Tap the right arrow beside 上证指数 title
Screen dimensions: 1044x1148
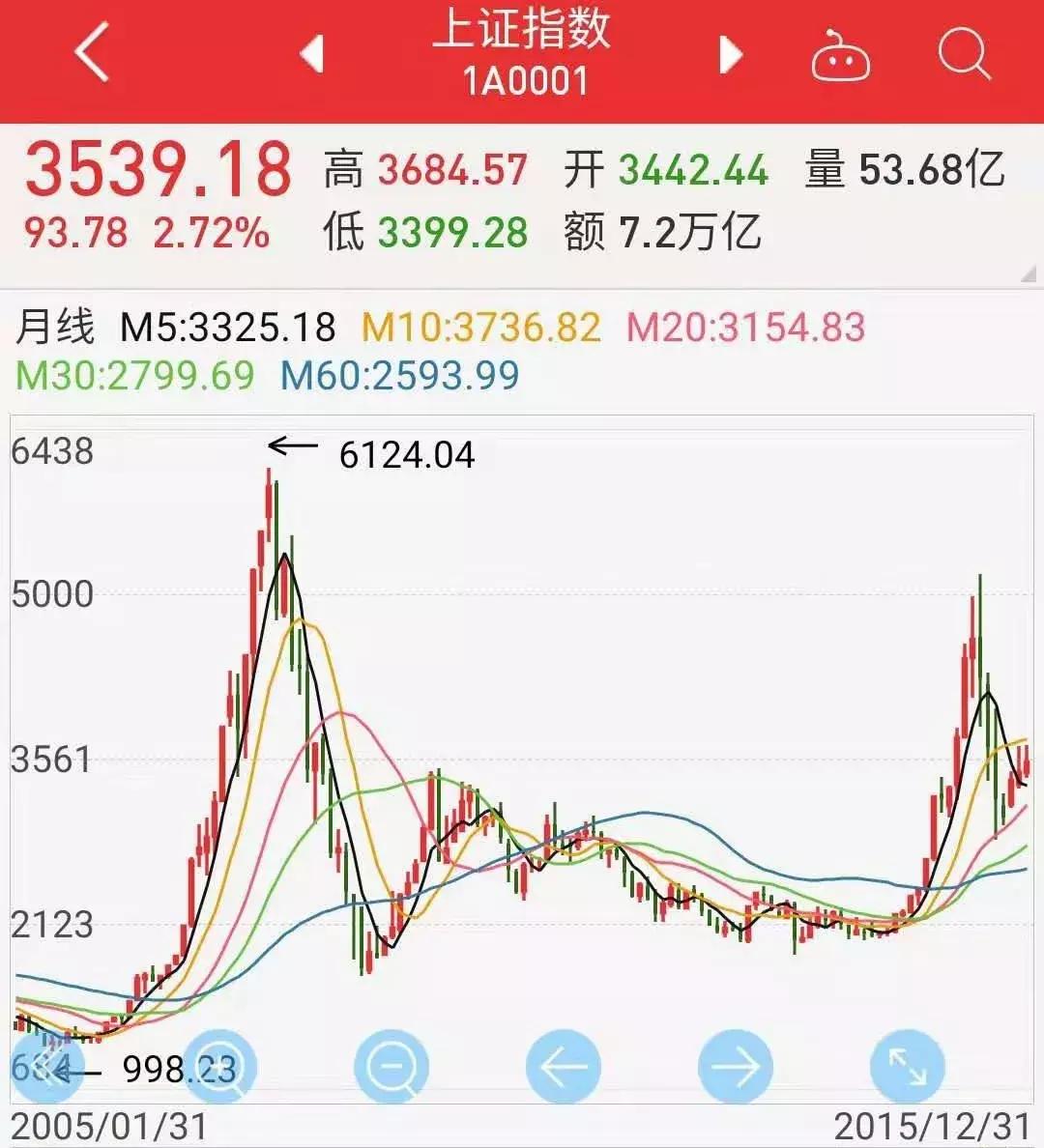pyautogui.click(x=732, y=56)
